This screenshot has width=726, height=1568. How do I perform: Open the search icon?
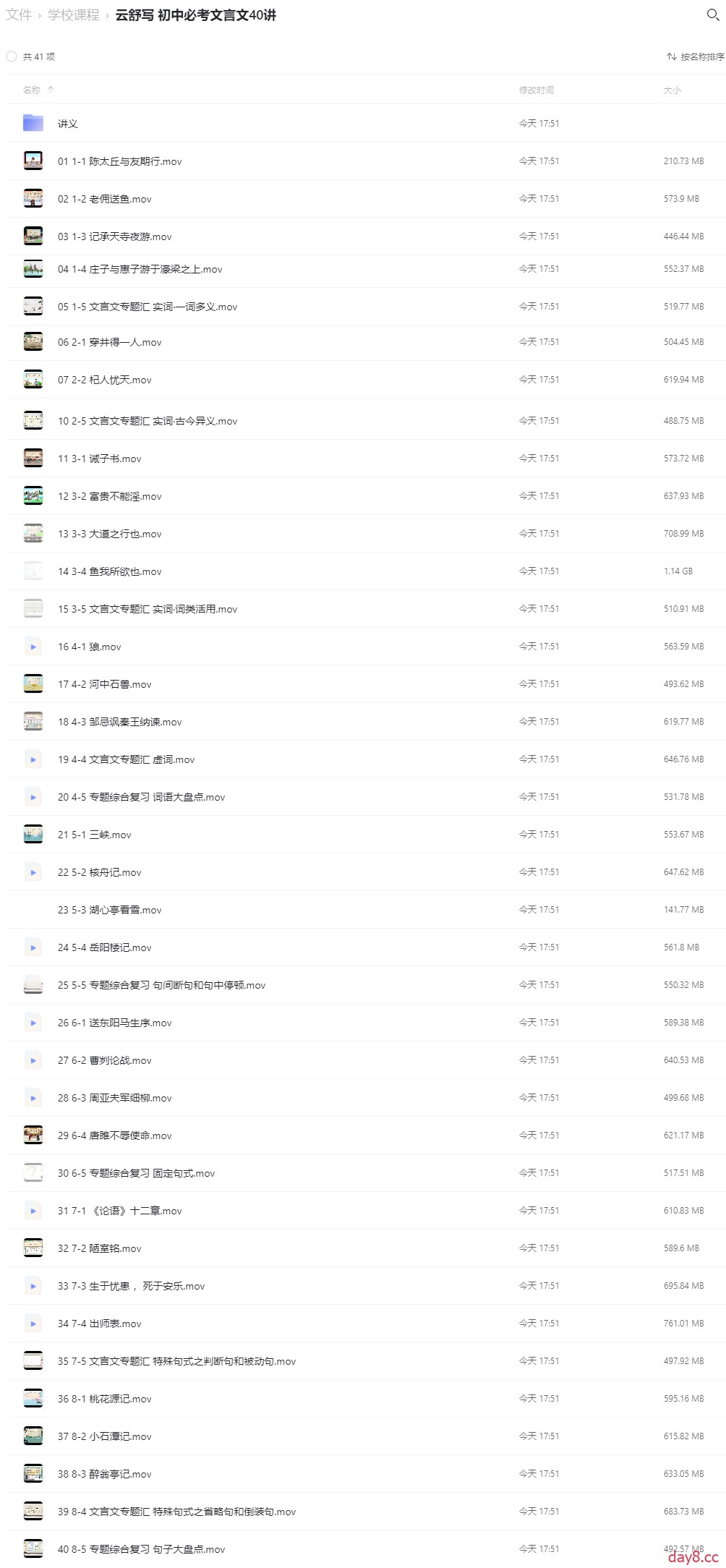712,14
